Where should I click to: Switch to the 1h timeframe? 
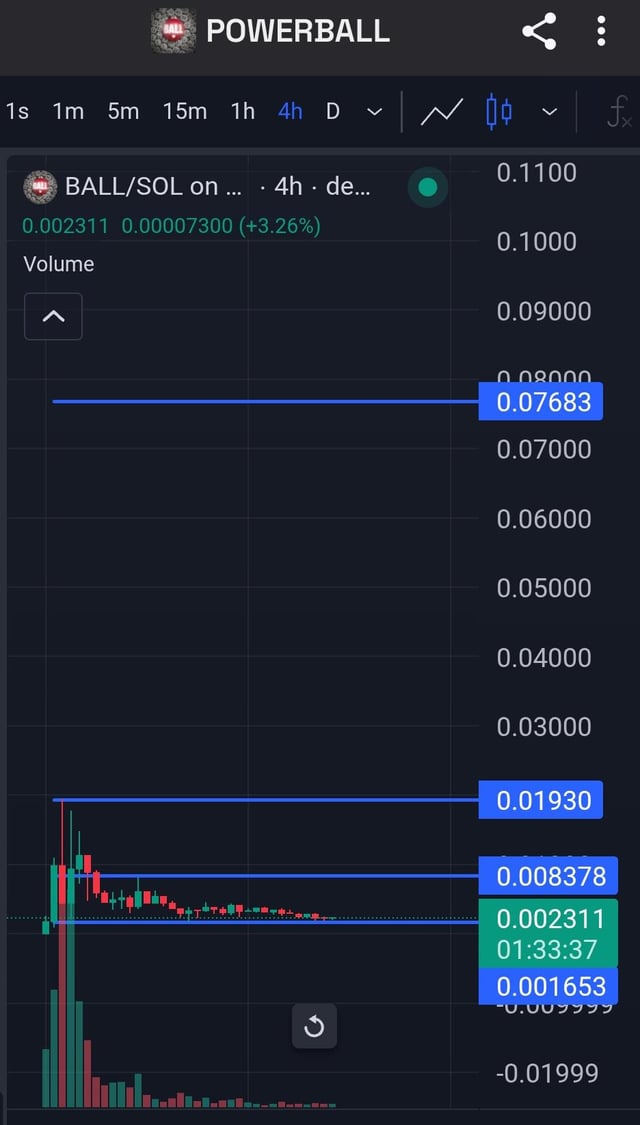243,111
